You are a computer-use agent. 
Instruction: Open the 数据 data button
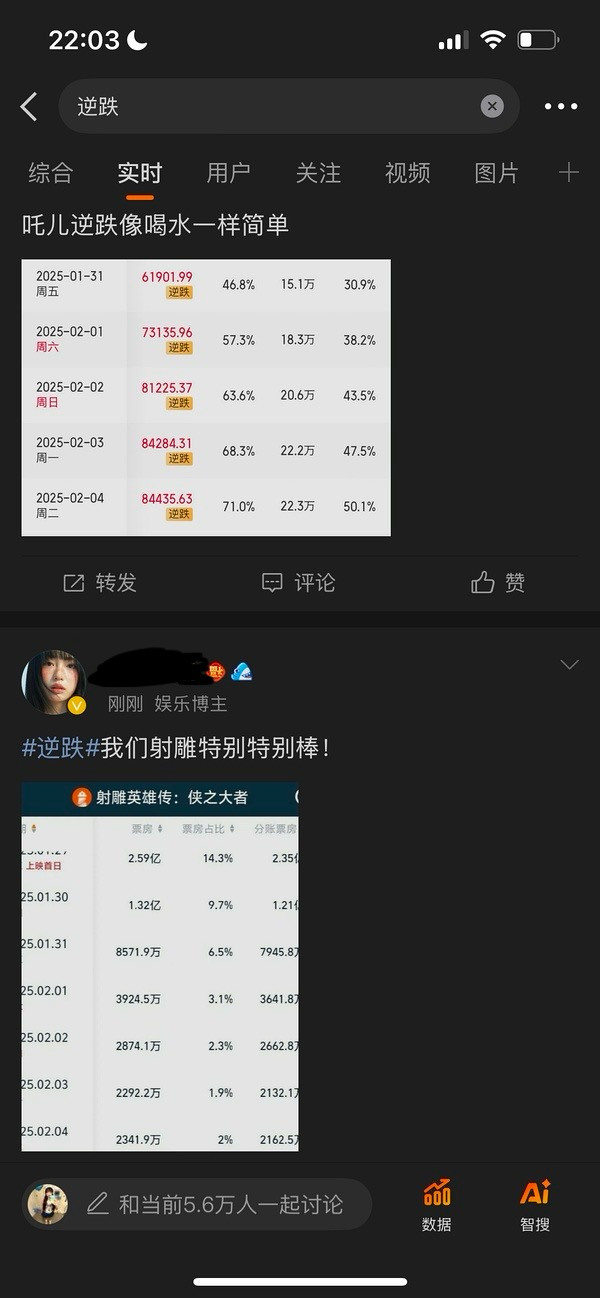[437, 1205]
